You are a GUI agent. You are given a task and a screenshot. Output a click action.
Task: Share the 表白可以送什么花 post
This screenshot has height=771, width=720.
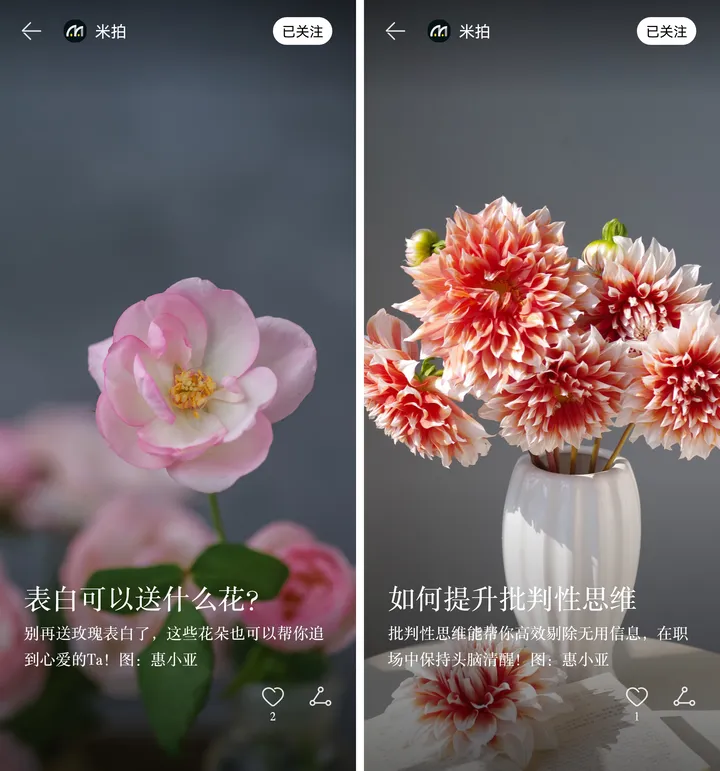(320, 697)
